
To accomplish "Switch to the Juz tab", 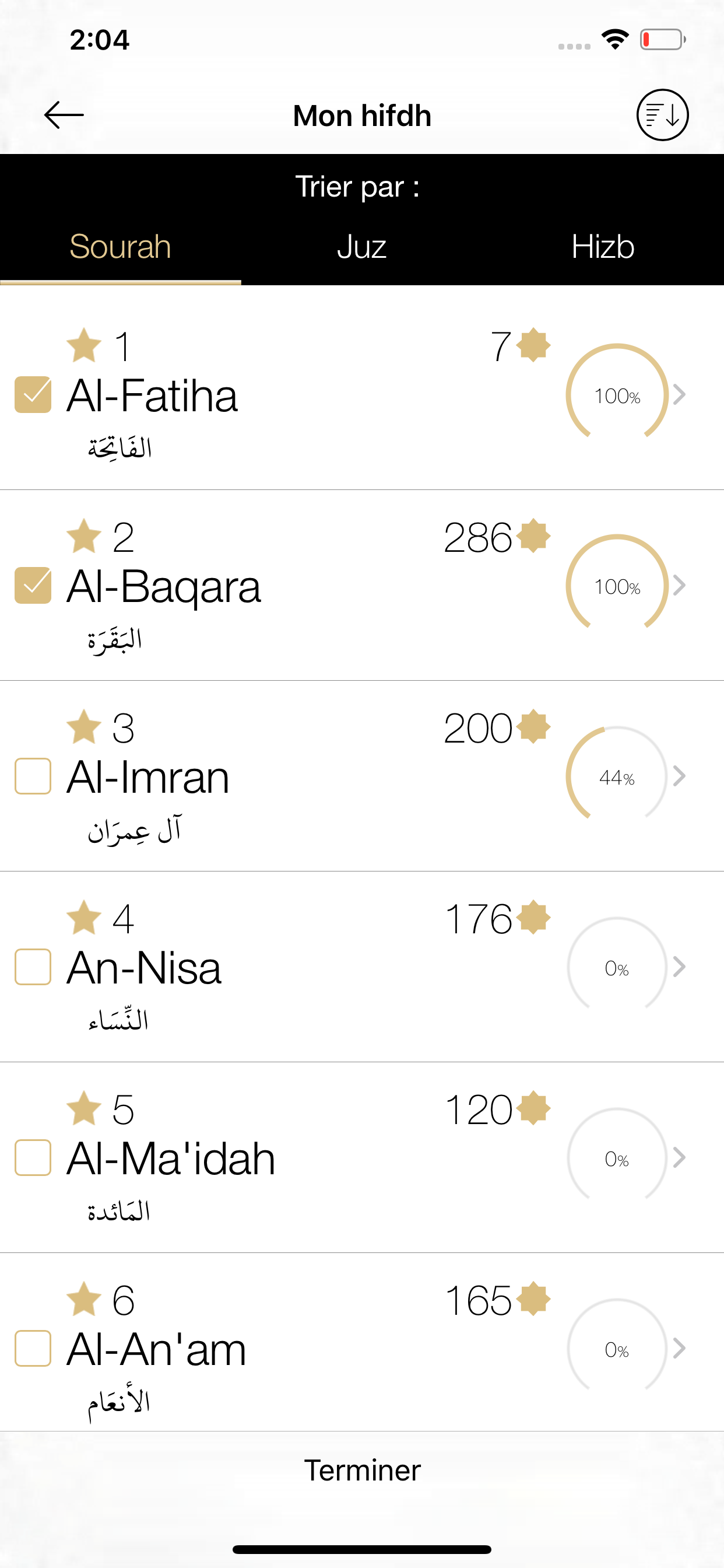I will [362, 247].
